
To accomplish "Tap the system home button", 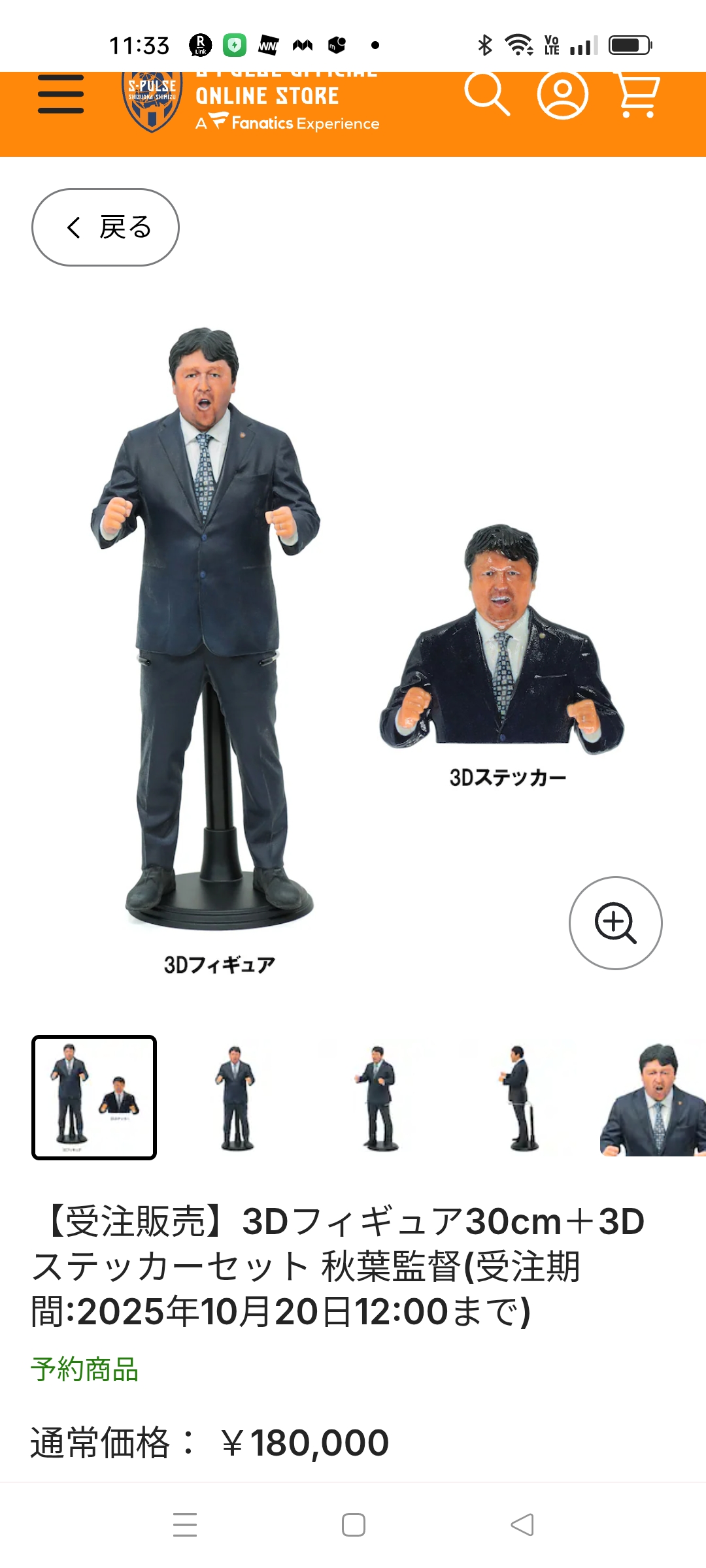I will point(353,1525).
